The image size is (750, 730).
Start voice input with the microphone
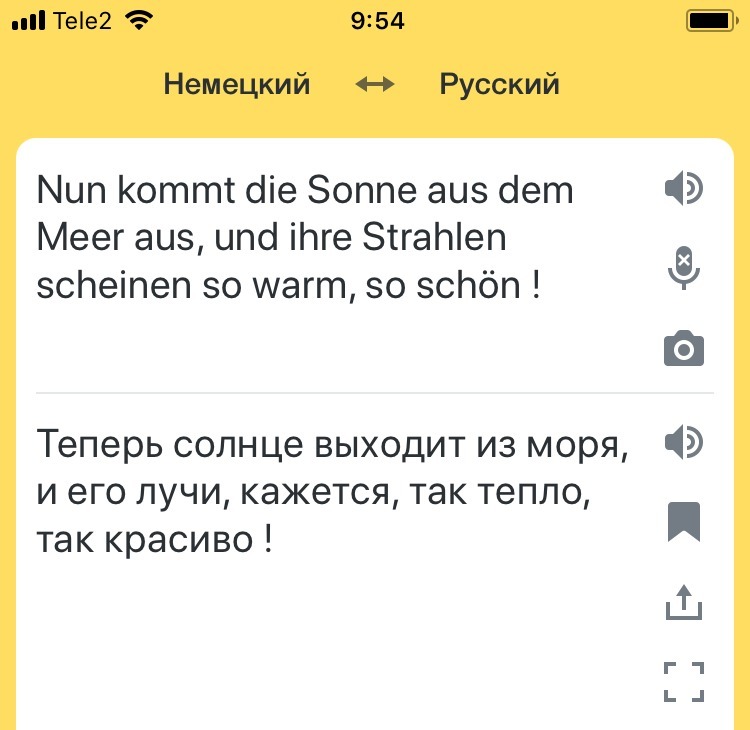click(684, 269)
